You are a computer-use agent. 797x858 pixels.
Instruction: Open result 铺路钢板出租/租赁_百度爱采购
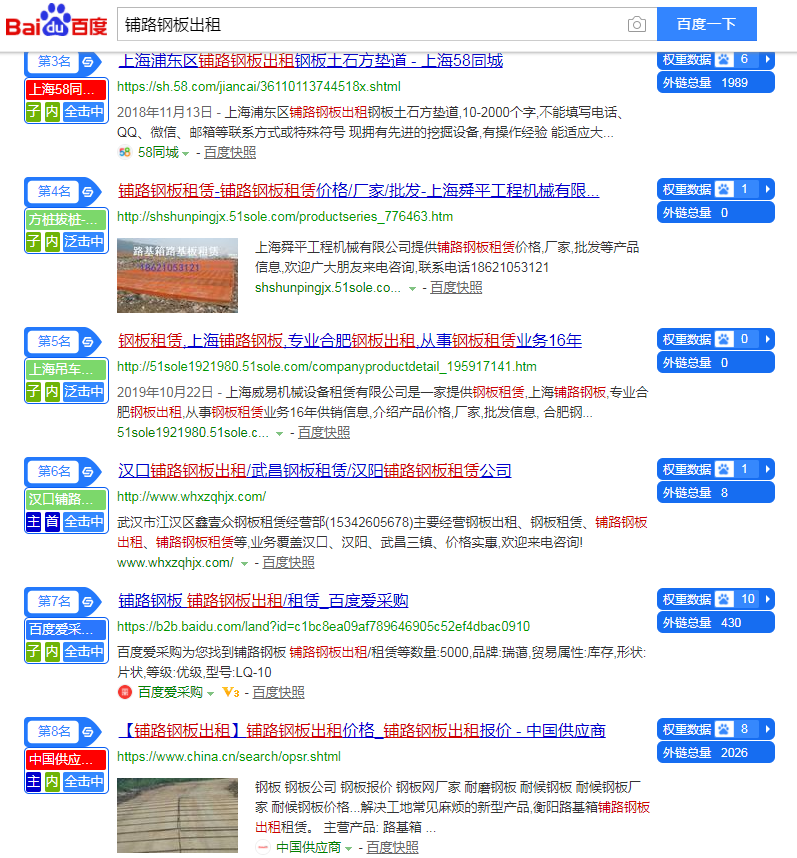(263, 600)
